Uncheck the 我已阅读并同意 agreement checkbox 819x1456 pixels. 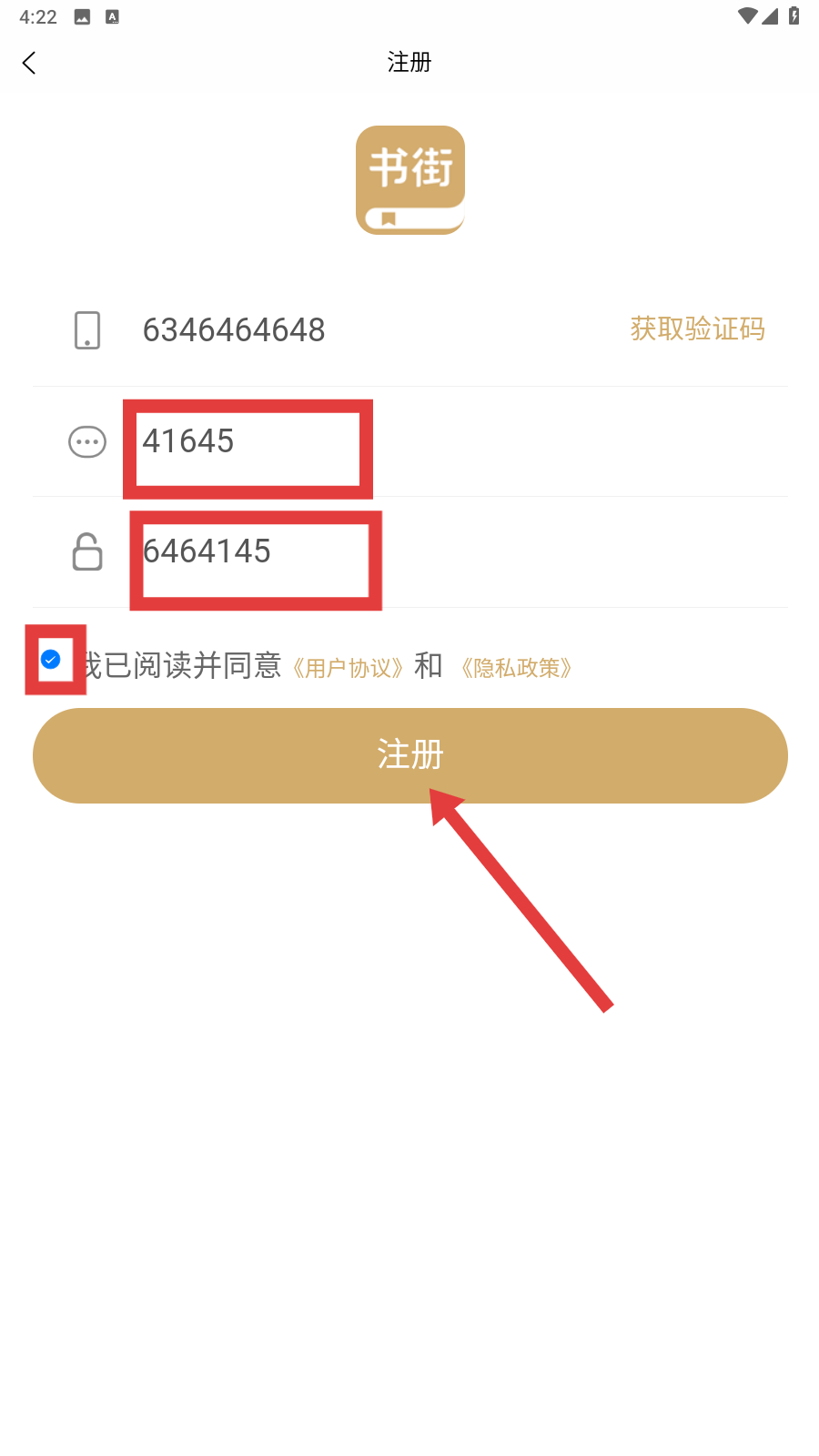51,659
